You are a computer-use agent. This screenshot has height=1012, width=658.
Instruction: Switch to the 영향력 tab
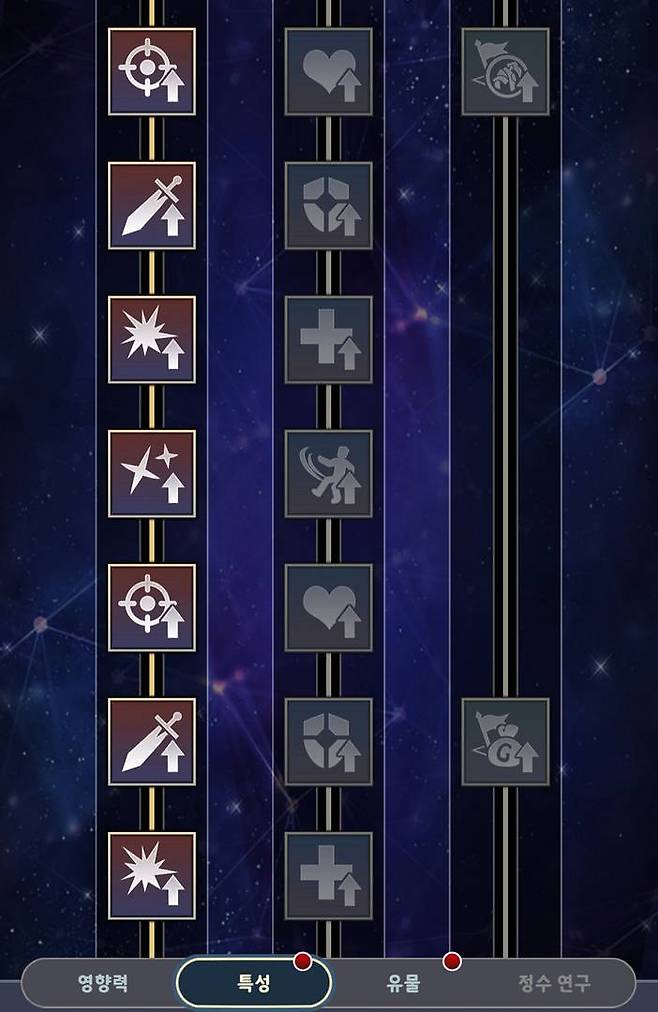[102, 983]
